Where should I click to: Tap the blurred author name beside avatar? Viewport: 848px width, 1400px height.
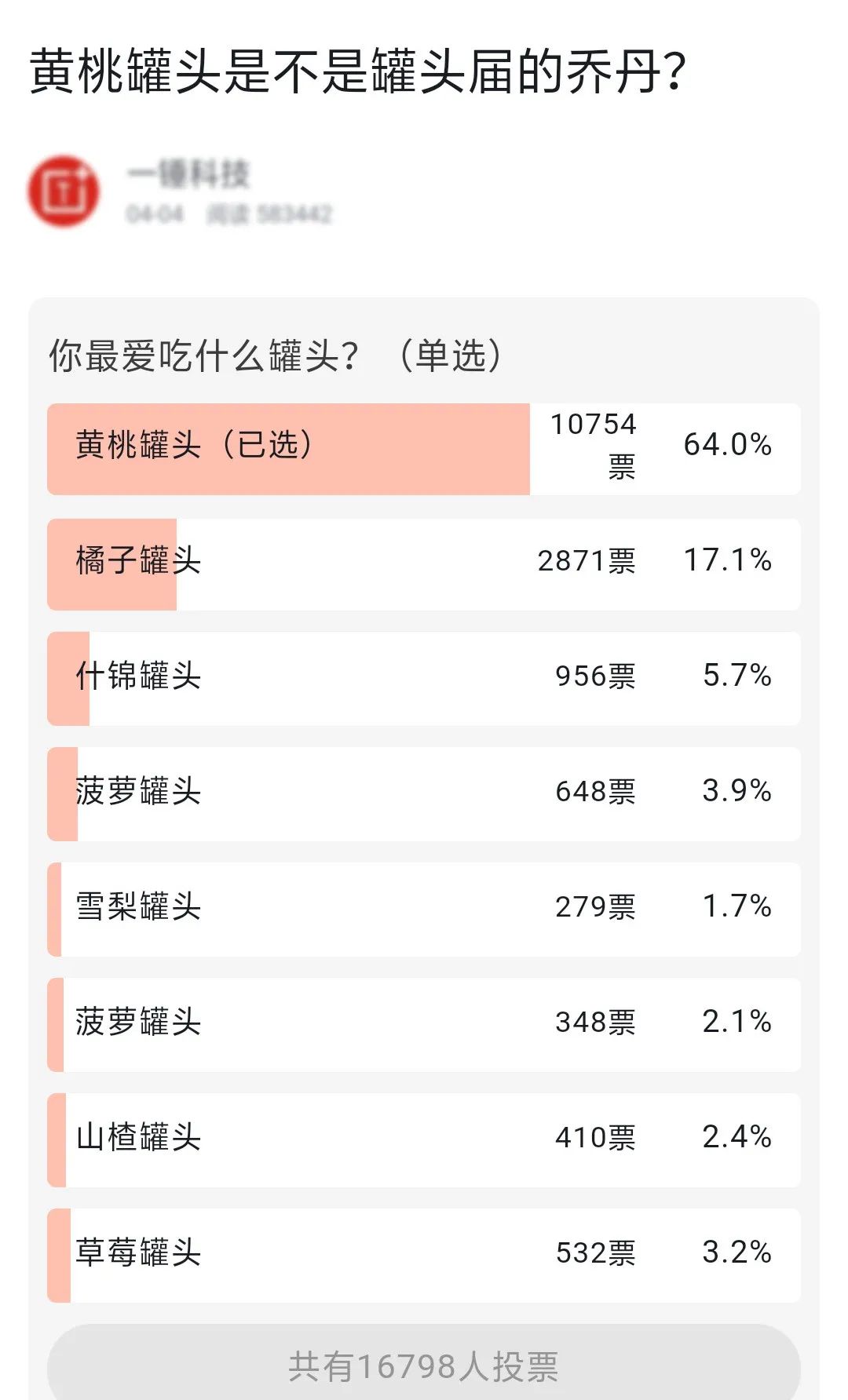[x=188, y=173]
